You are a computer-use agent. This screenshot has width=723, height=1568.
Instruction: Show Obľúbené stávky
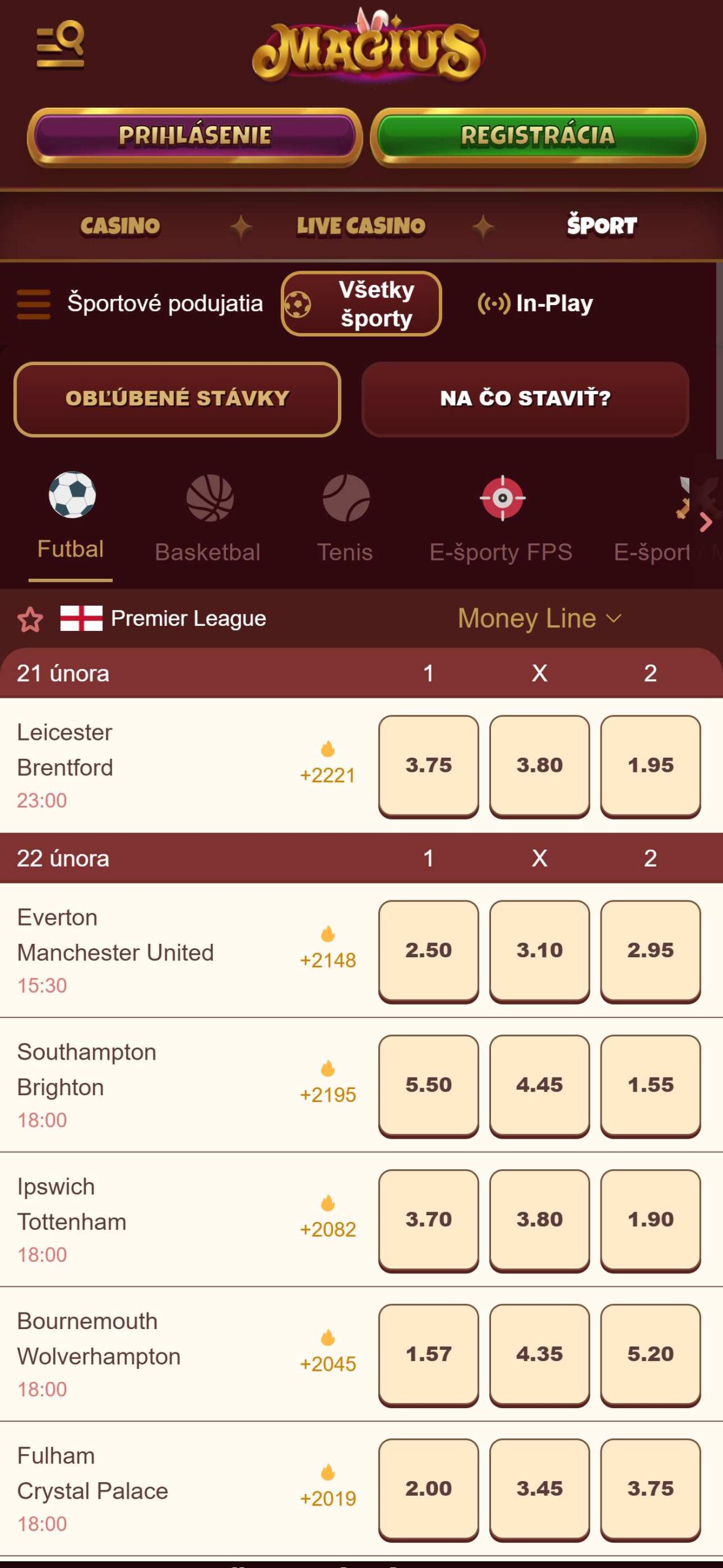pos(178,399)
